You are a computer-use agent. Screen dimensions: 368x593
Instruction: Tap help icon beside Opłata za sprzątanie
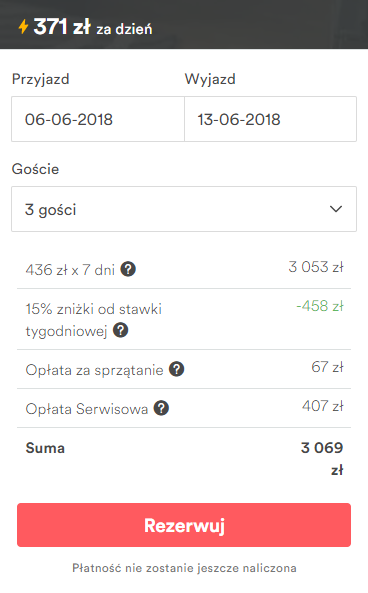[x=177, y=369]
